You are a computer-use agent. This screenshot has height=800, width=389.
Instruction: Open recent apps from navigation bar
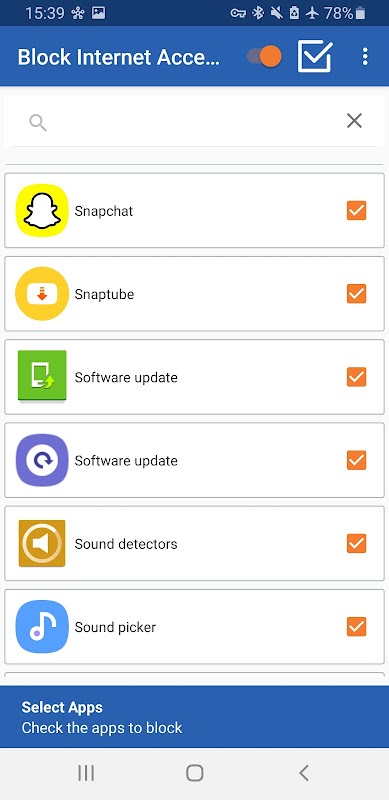pos(86,773)
